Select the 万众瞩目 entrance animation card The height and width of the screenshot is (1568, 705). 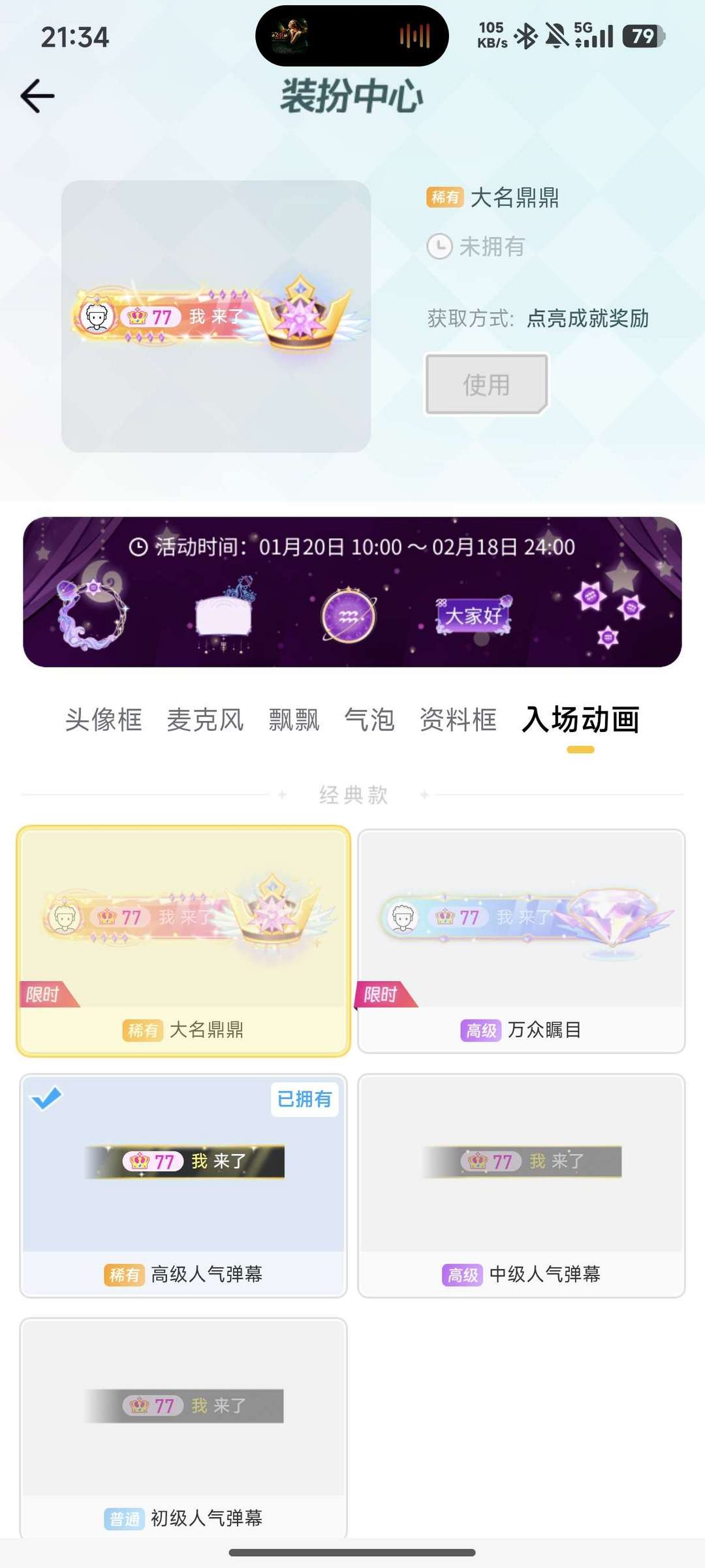click(x=522, y=941)
